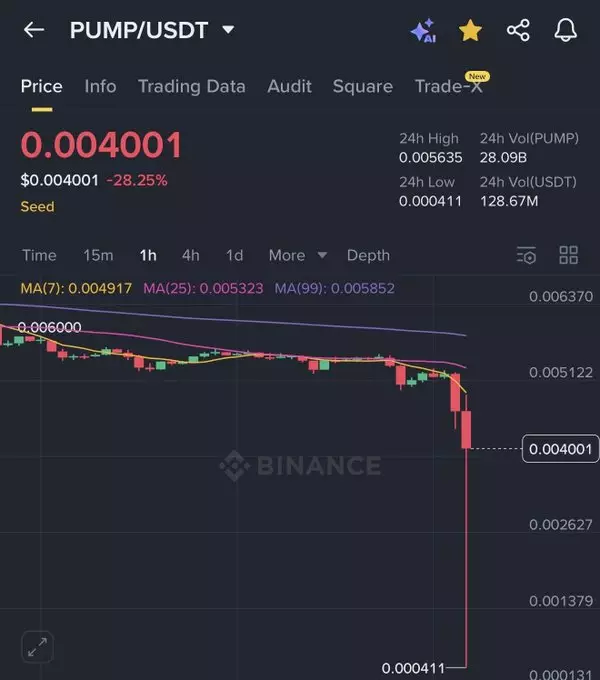Select the Time chart view
The width and height of the screenshot is (600, 680).
coord(39,255)
